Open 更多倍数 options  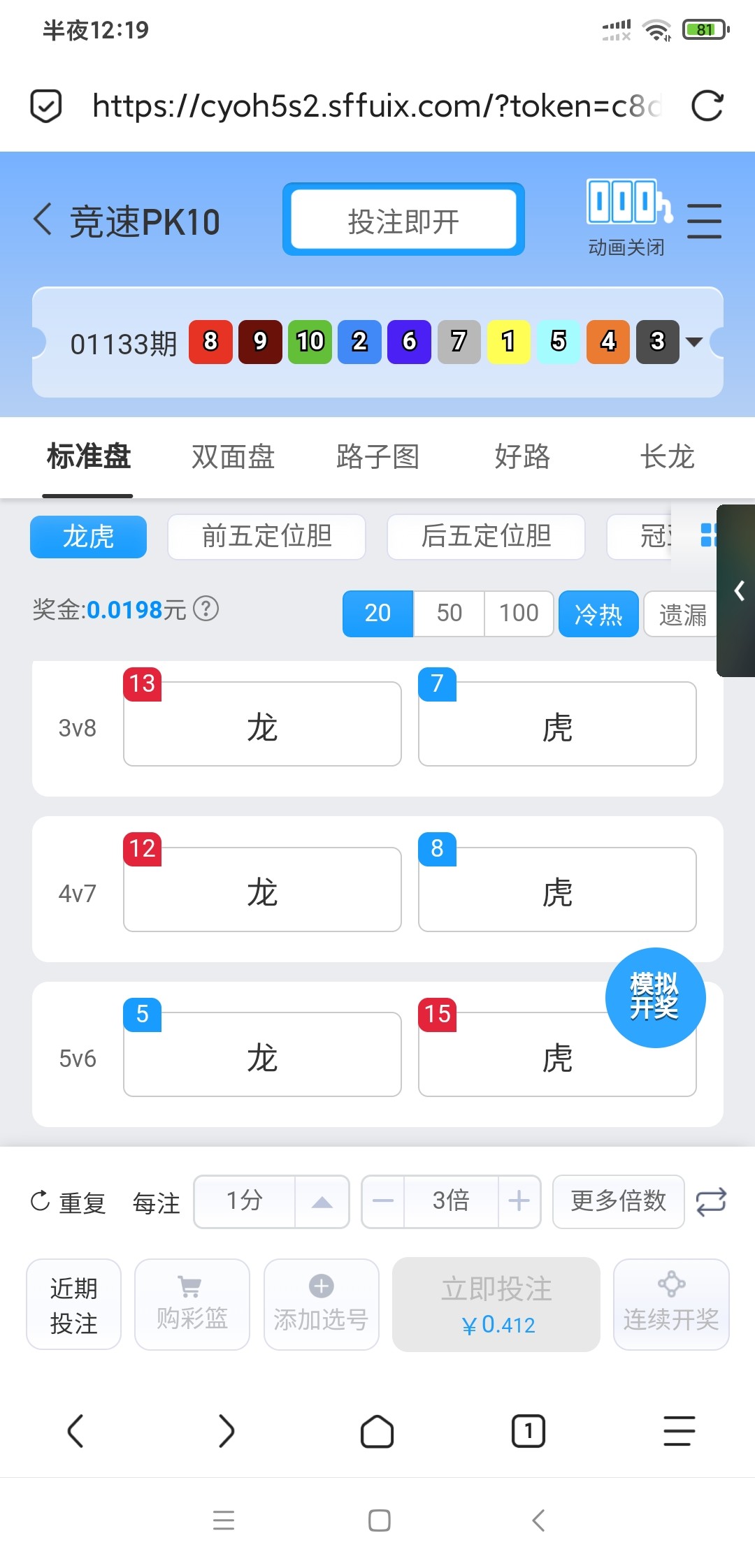click(618, 1201)
